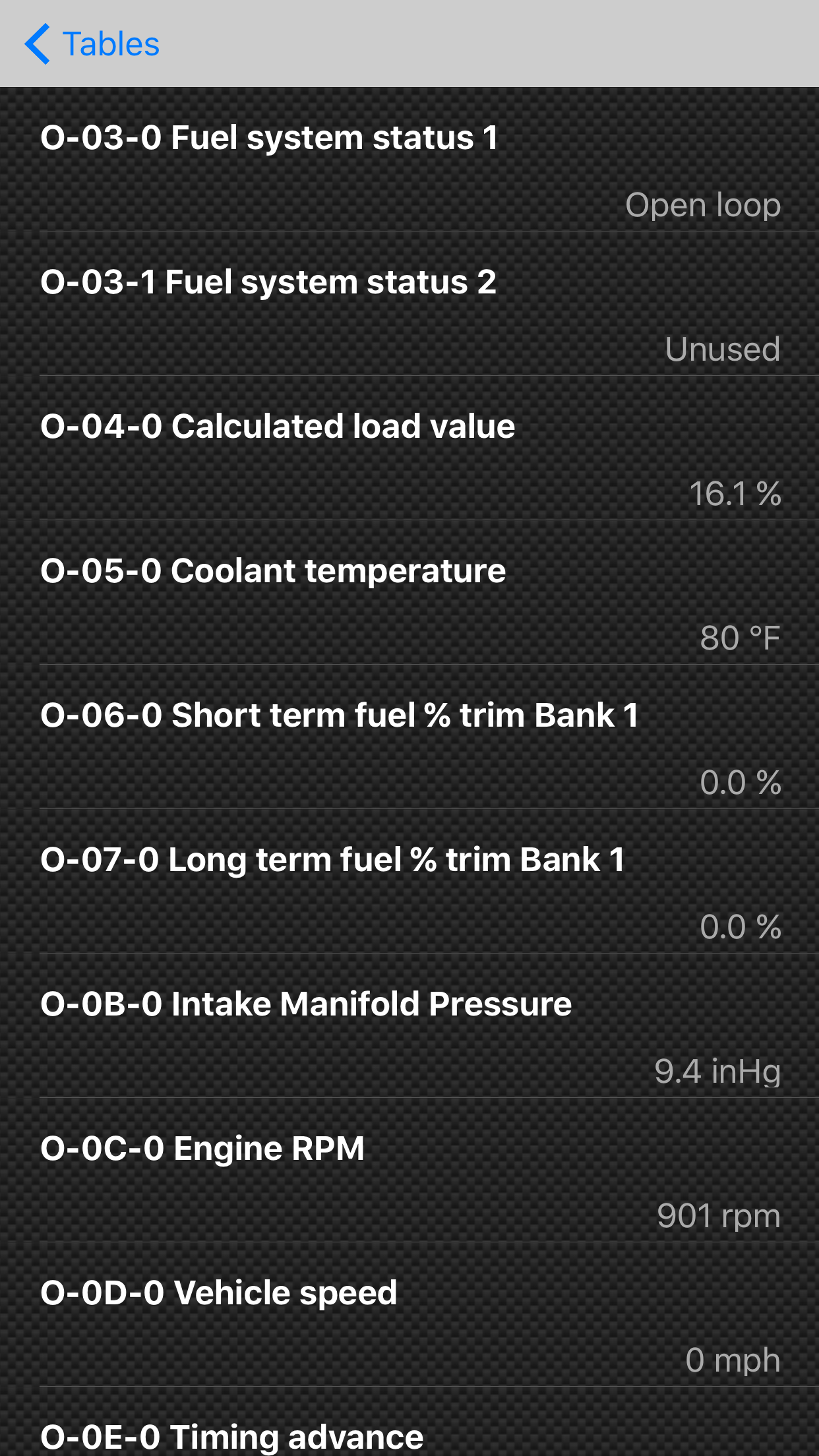Screen dimensions: 819x1456
Task: Tap the Engine RPM row
Action: pyautogui.click(x=409, y=1170)
